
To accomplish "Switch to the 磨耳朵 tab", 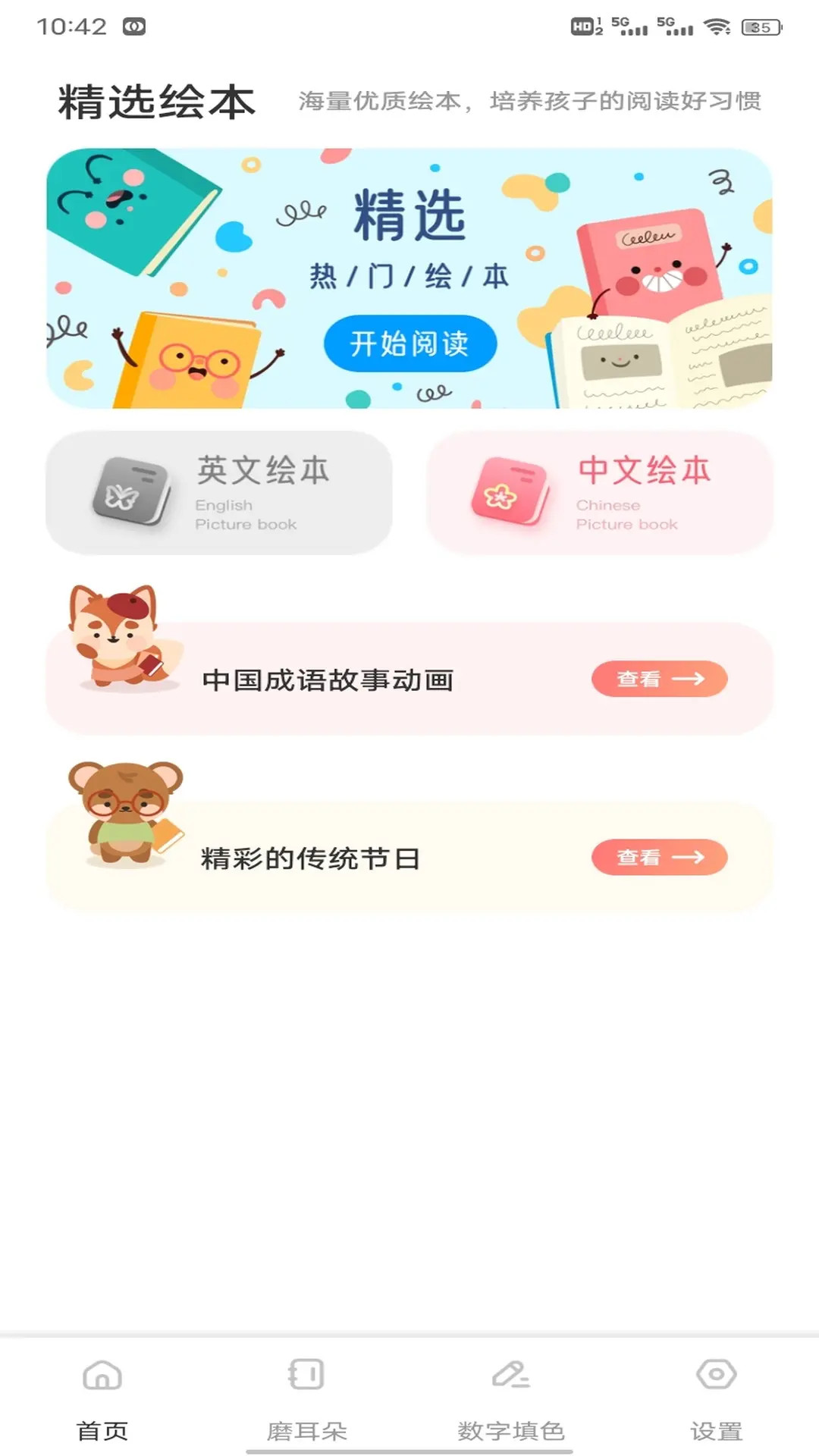I will click(306, 1399).
